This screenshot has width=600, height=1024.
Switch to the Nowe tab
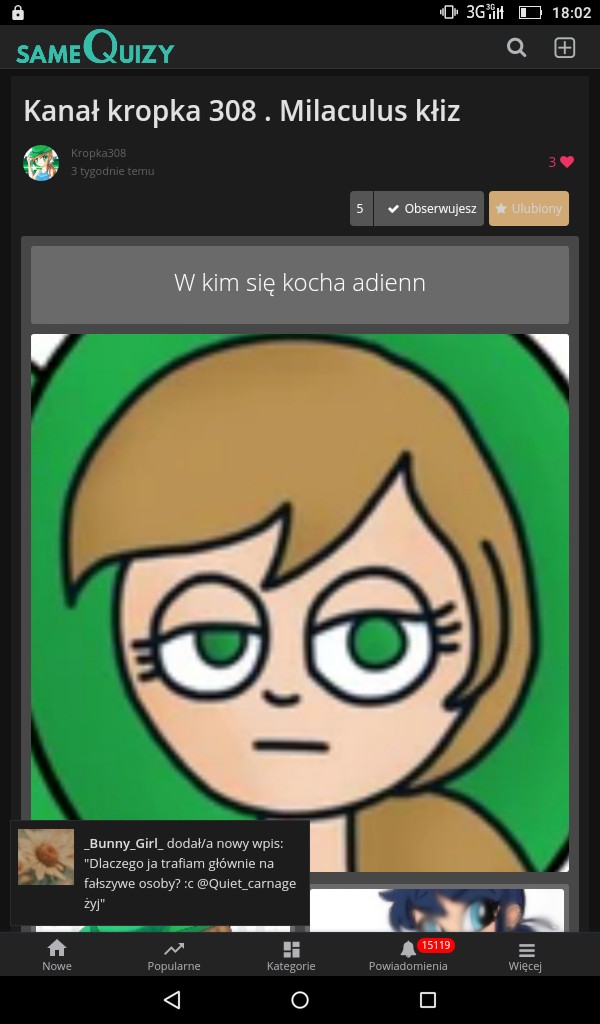point(57,955)
